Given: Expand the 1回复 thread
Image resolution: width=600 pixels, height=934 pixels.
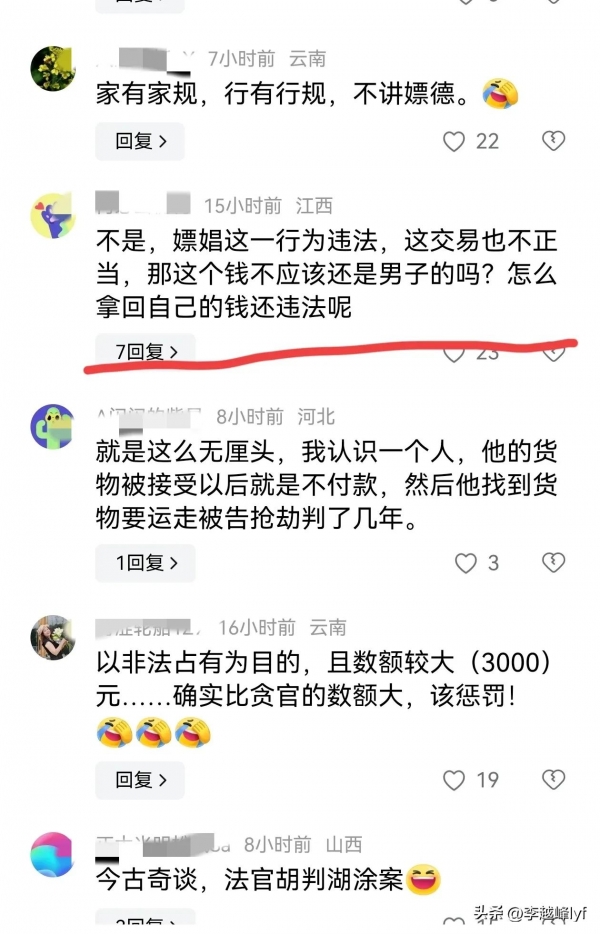Looking at the screenshot, I should [x=145, y=563].
